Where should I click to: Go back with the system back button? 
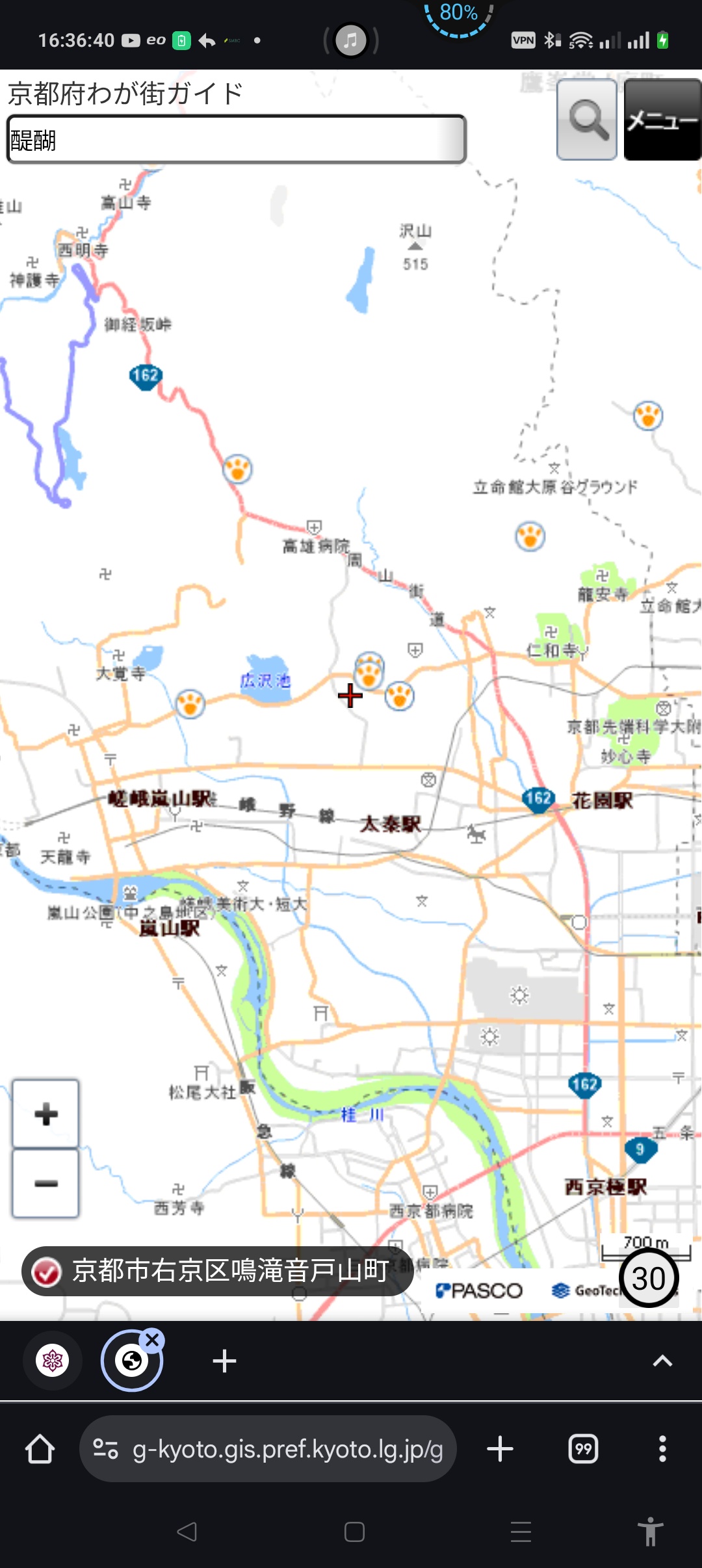187,1532
